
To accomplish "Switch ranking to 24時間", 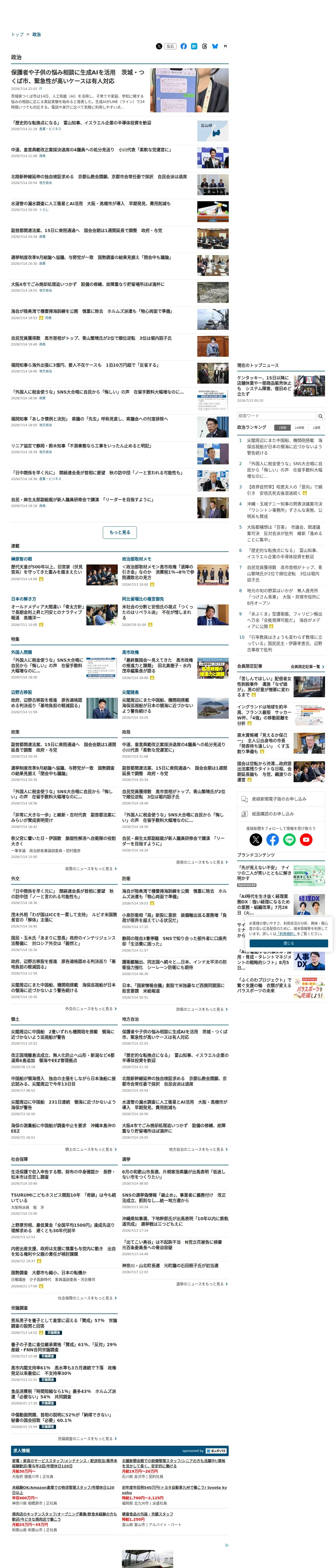I will point(299,427).
